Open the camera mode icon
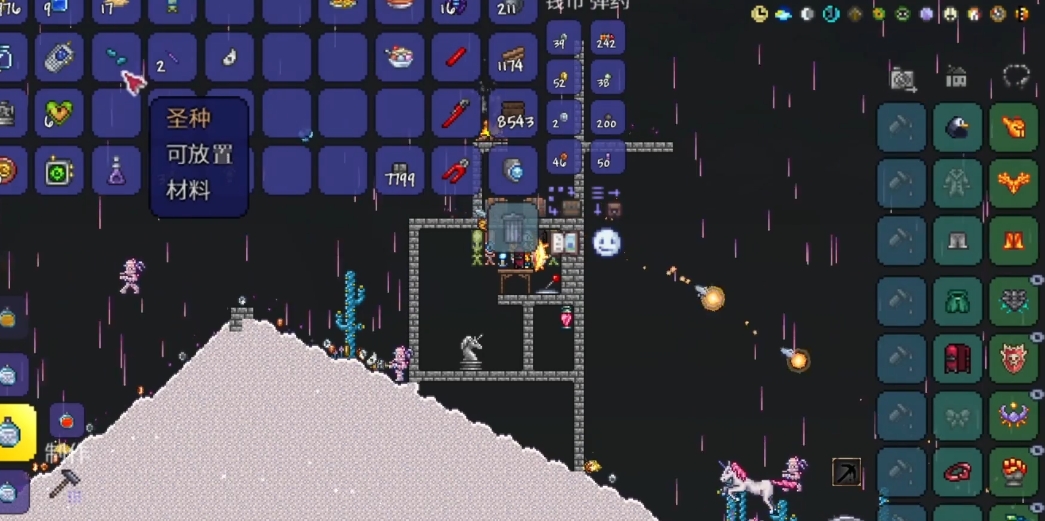The height and width of the screenshot is (521, 1045). click(903, 78)
